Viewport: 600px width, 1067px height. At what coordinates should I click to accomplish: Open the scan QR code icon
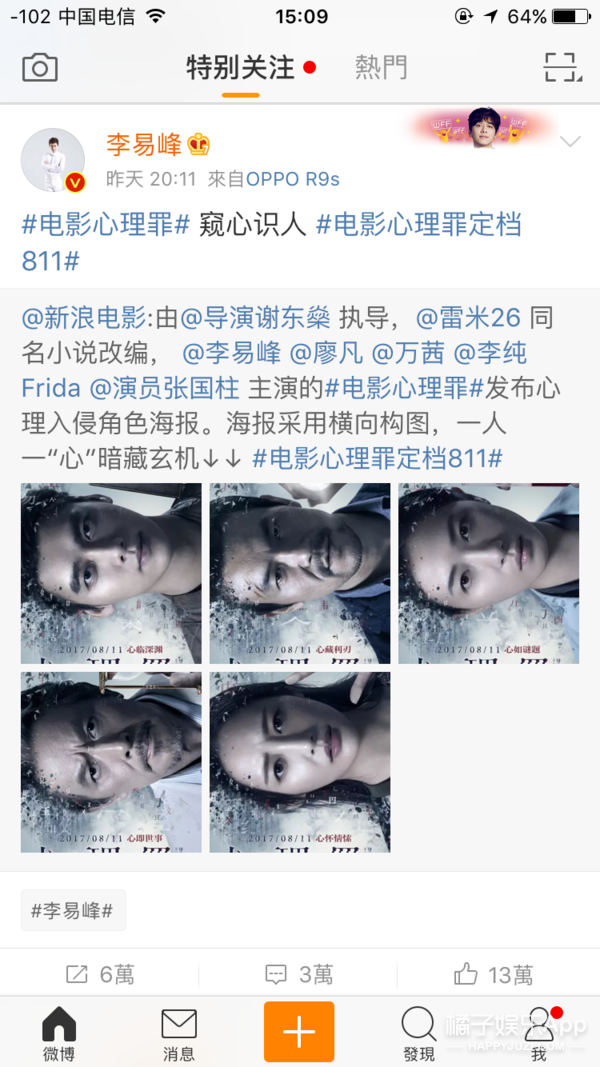pyautogui.click(x=563, y=68)
